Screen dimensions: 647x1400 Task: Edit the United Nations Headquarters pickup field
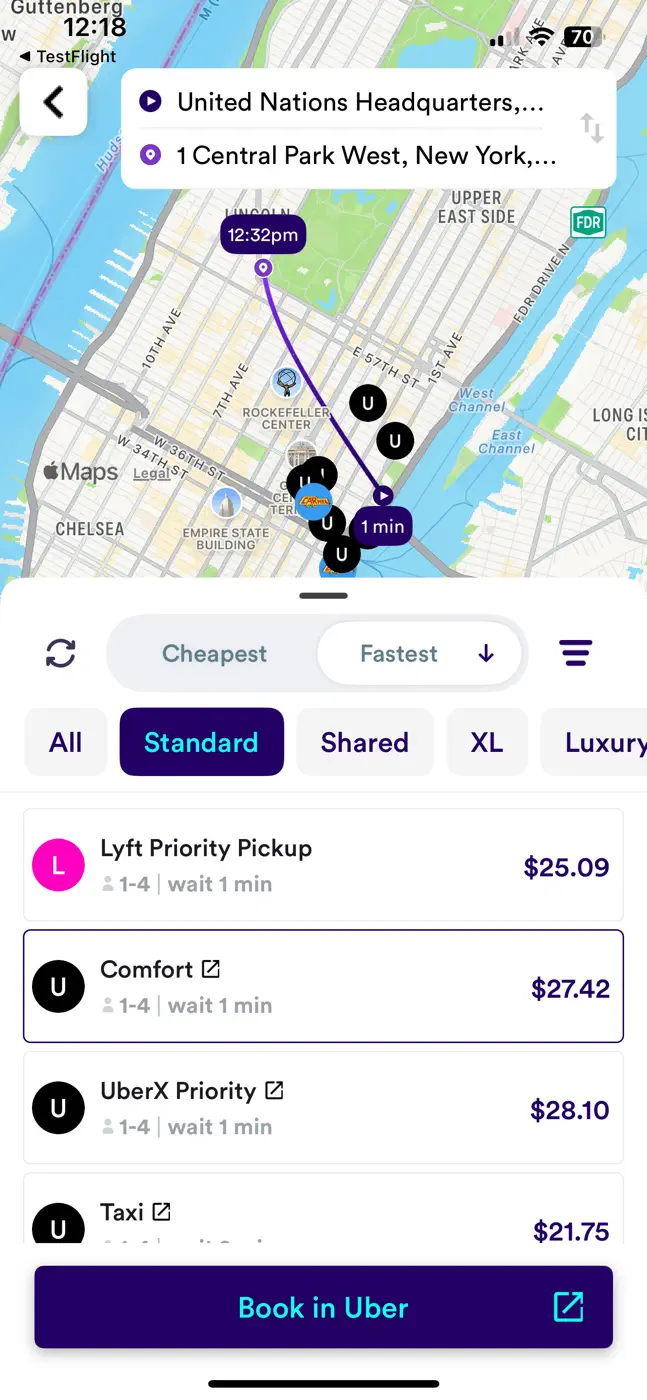(x=347, y=102)
